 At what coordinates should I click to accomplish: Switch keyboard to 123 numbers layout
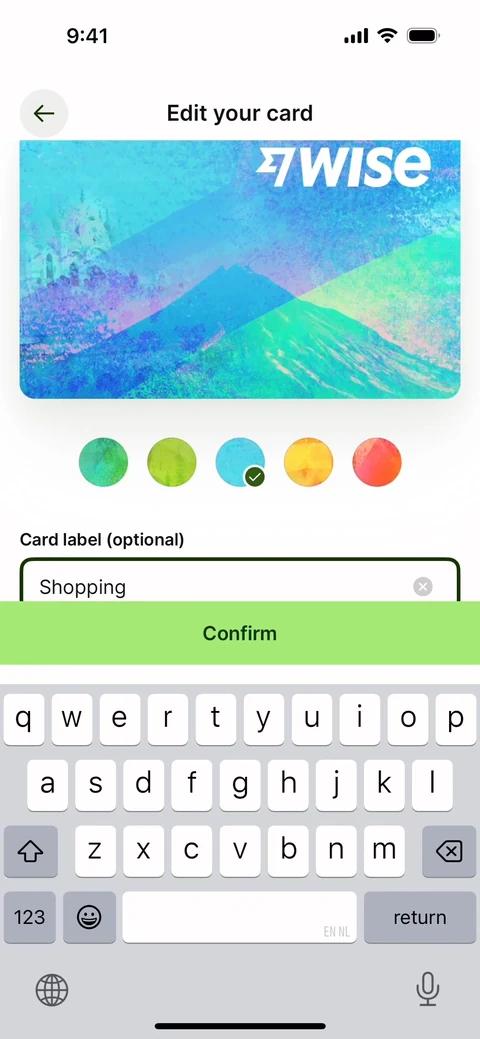pyautogui.click(x=30, y=917)
